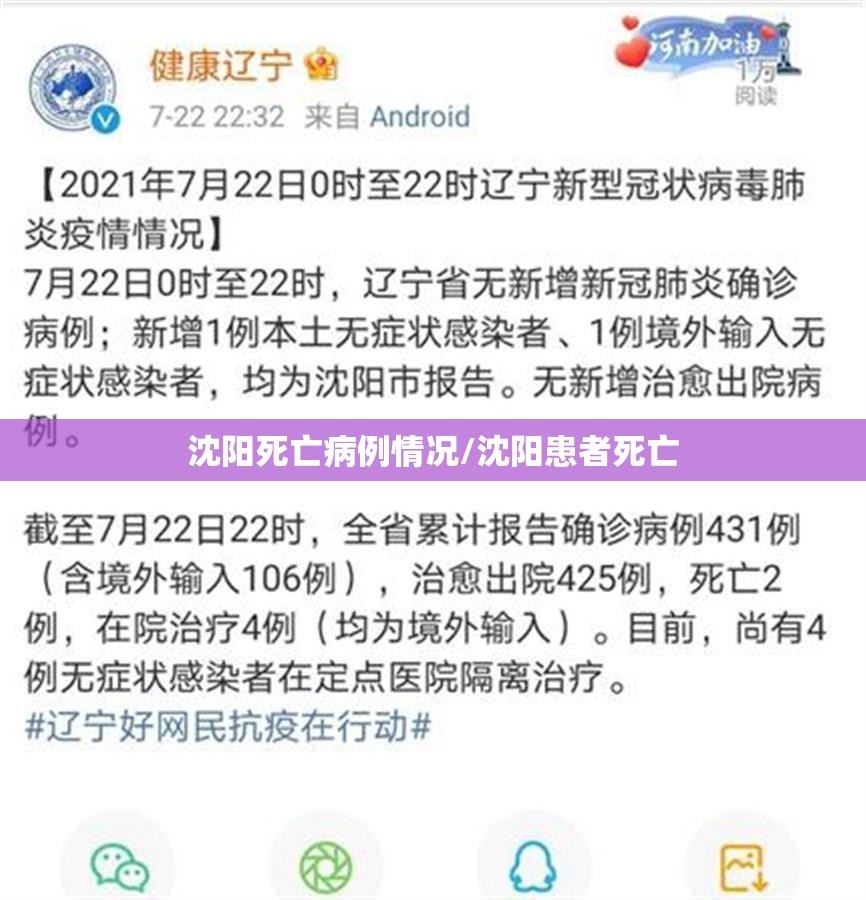866x900 pixels.
Task: Open the 健康辽宁 profile avatar
Action: pyautogui.click(x=74, y=89)
